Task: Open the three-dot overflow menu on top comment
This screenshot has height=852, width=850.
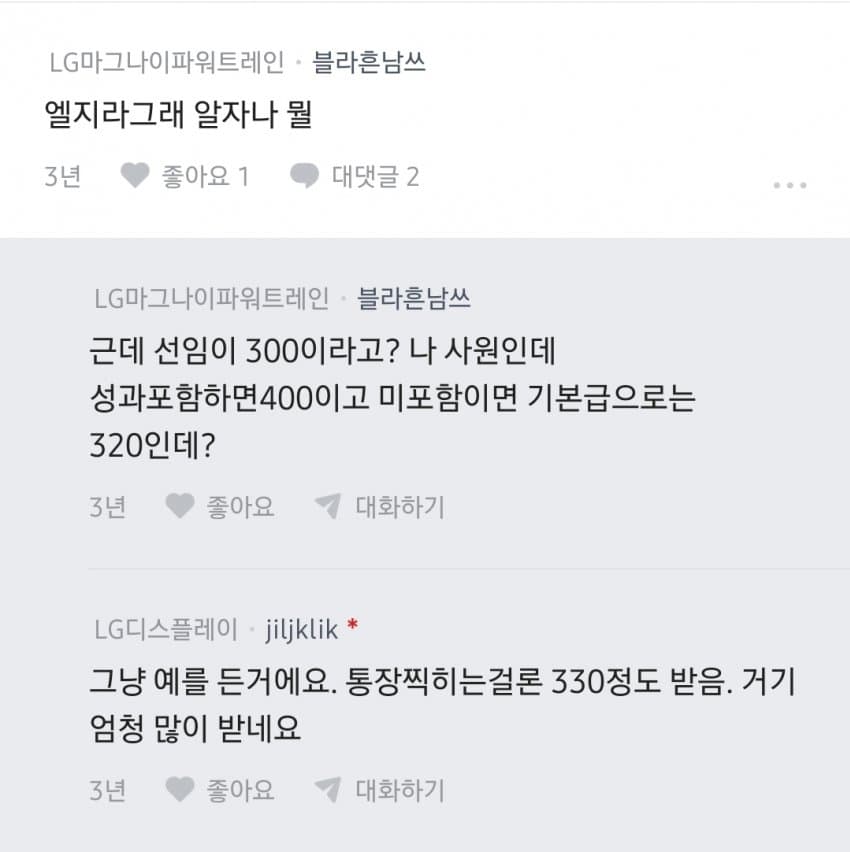Action: (x=790, y=185)
